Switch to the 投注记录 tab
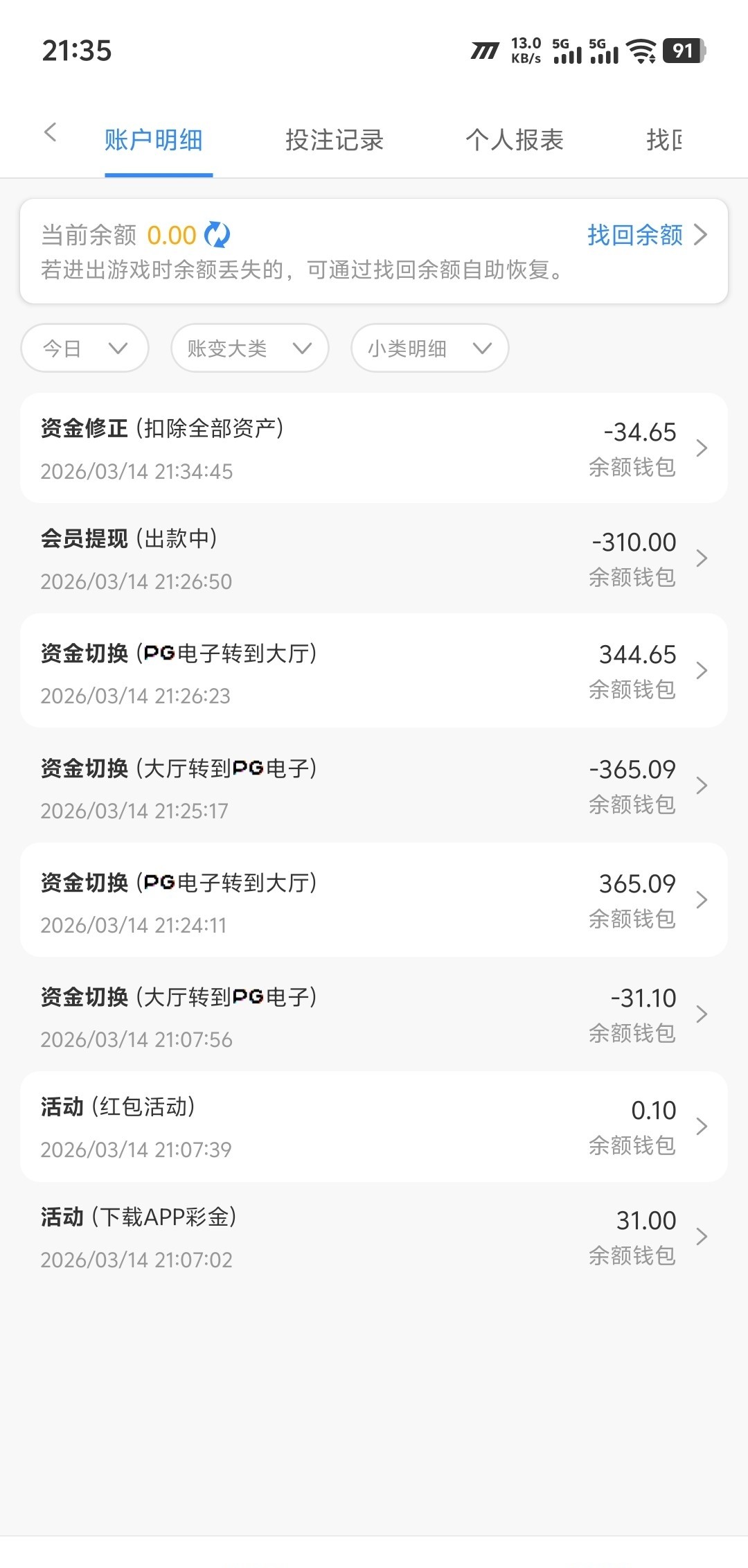Screen dimensions: 748x1568 point(334,140)
